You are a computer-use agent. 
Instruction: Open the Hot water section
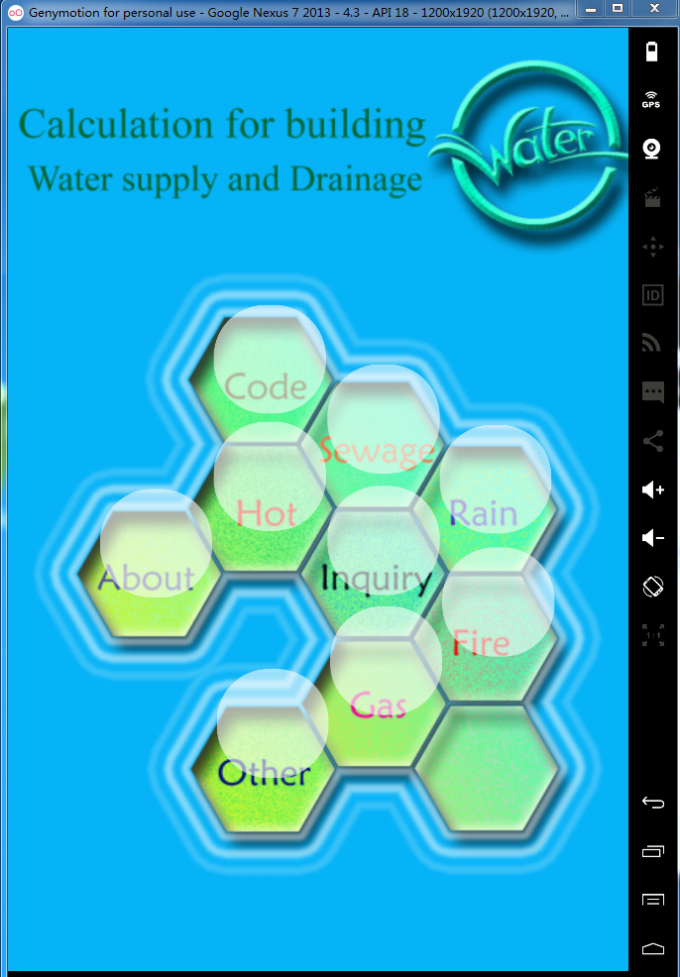267,512
